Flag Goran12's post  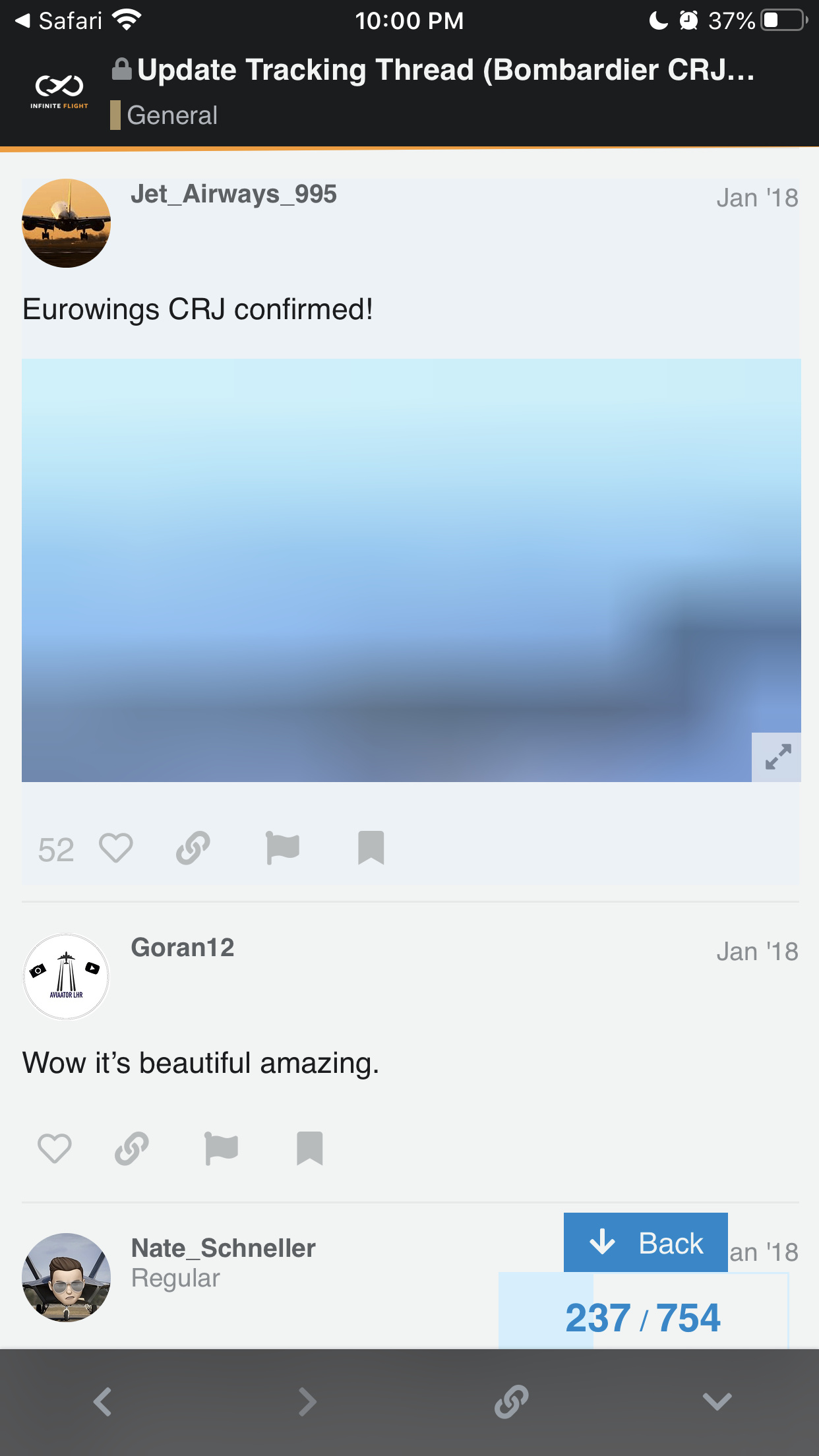tap(222, 1148)
